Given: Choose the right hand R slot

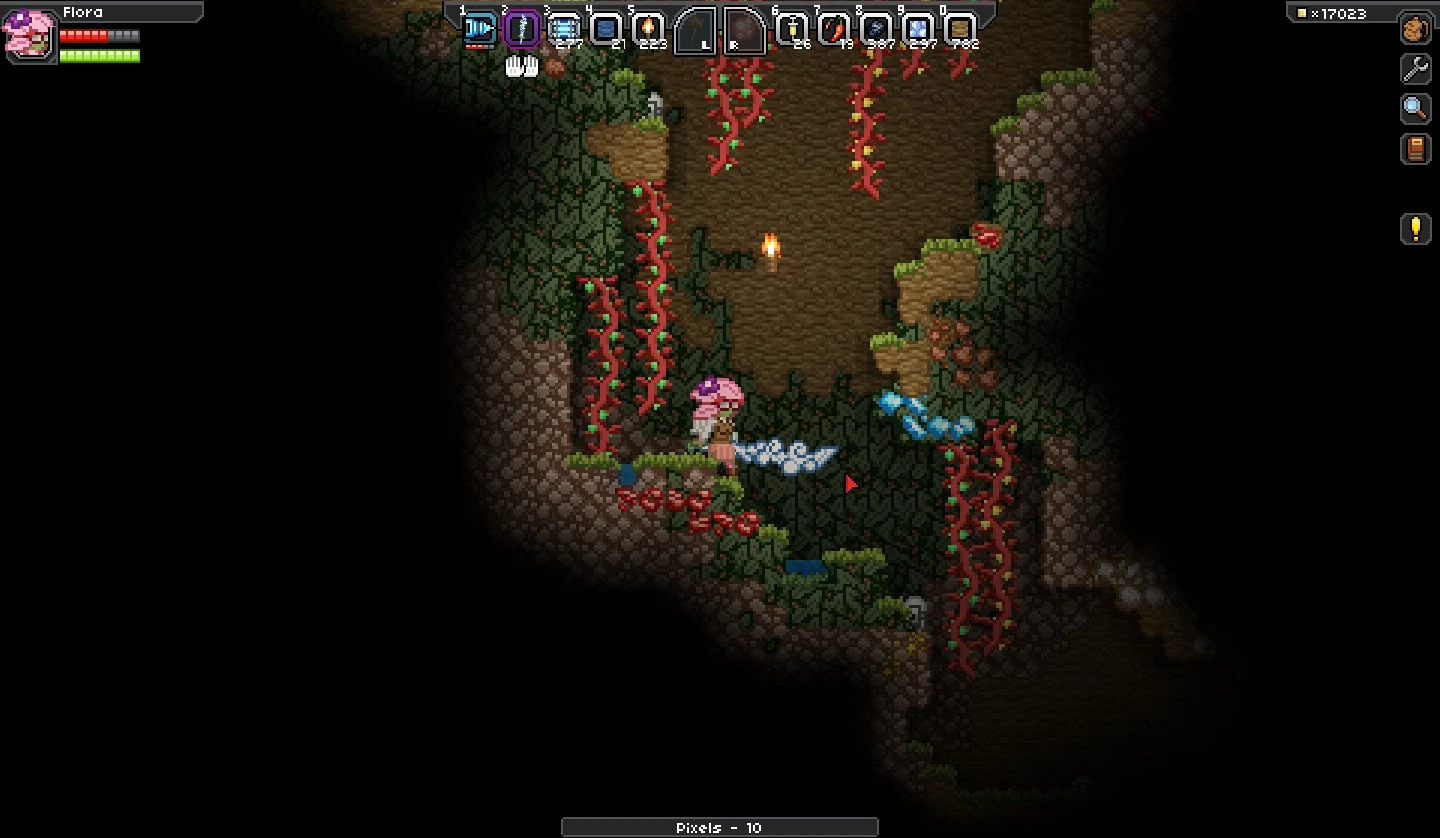Looking at the screenshot, I should [x=744, y=31].
